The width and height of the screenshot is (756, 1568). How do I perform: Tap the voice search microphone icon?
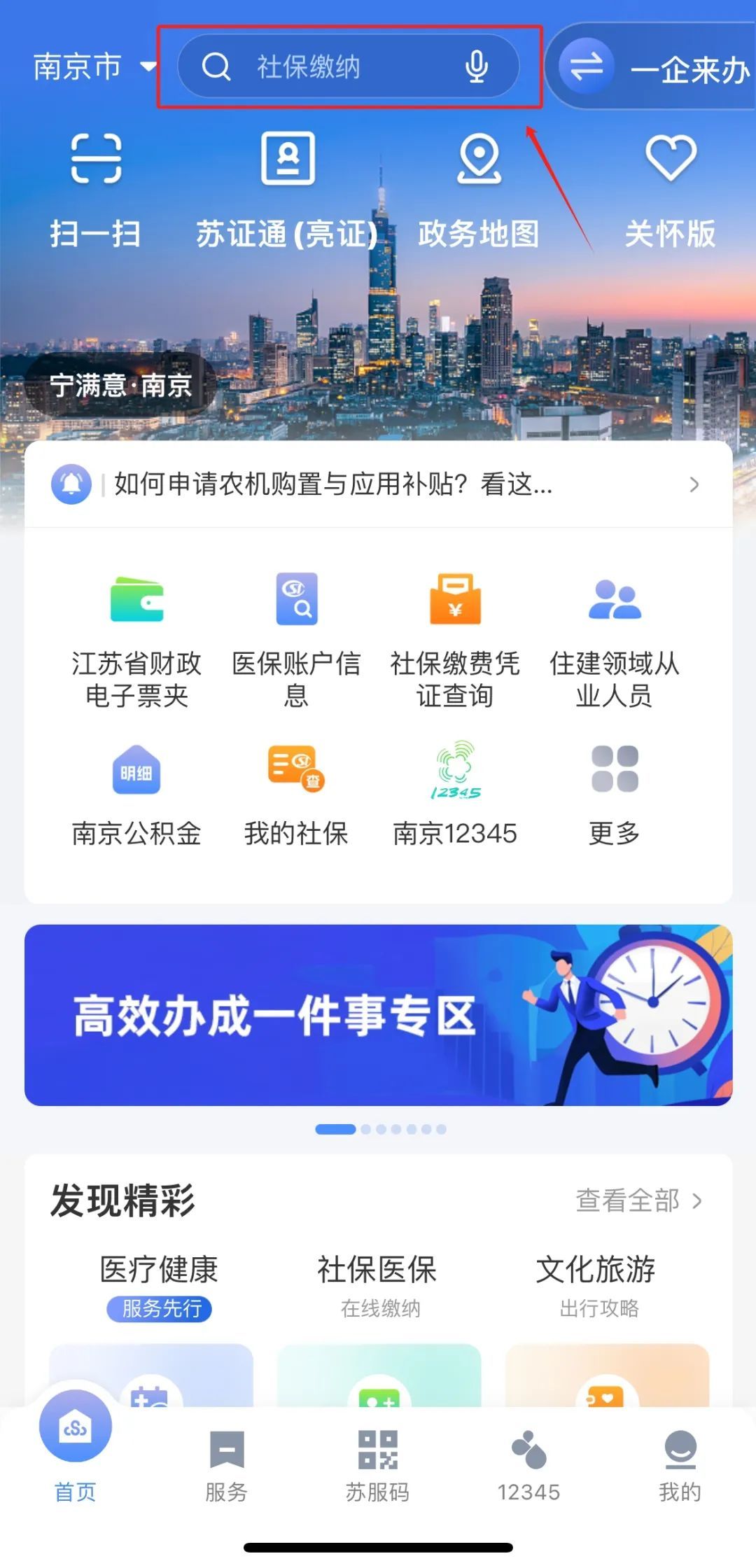pos(477,67)
